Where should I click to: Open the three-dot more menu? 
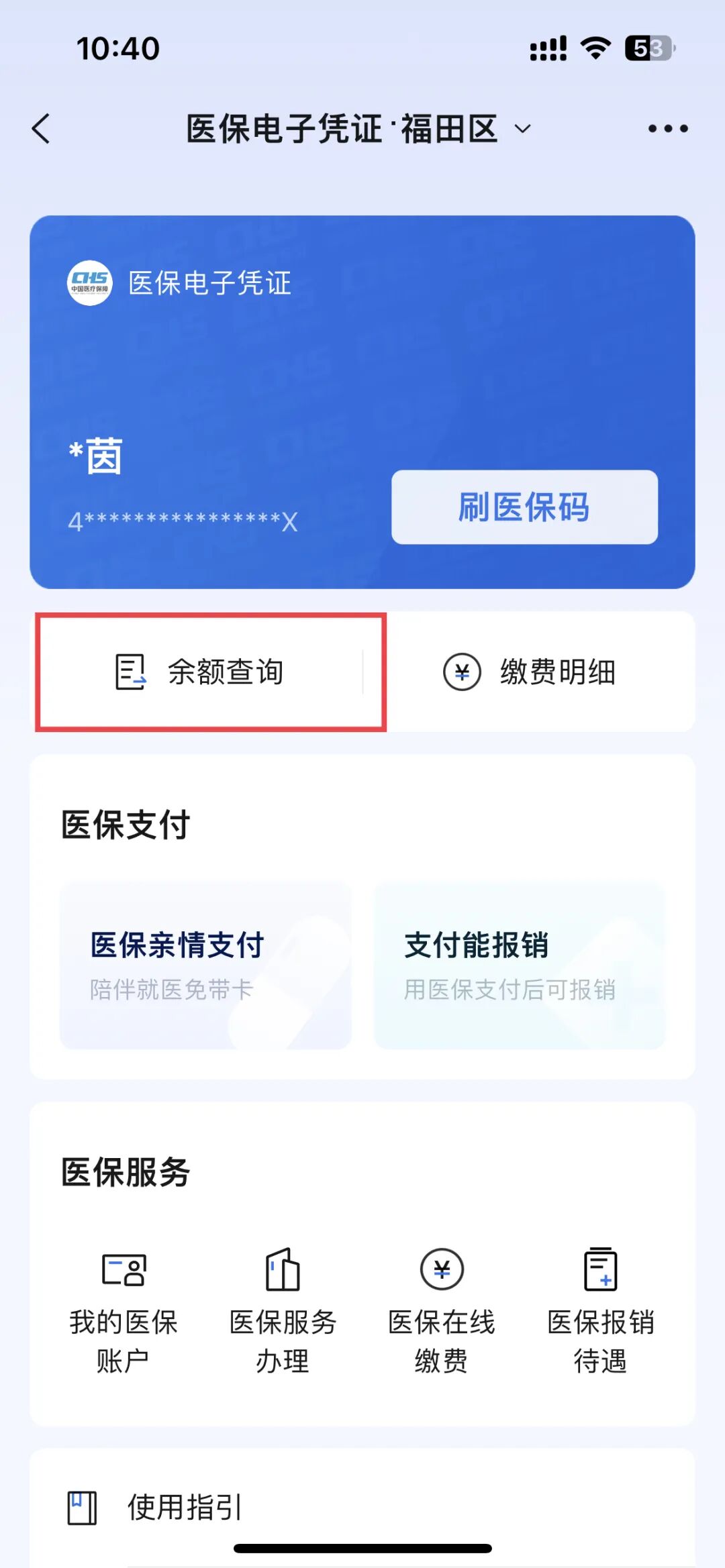click(x=667, y=128)
